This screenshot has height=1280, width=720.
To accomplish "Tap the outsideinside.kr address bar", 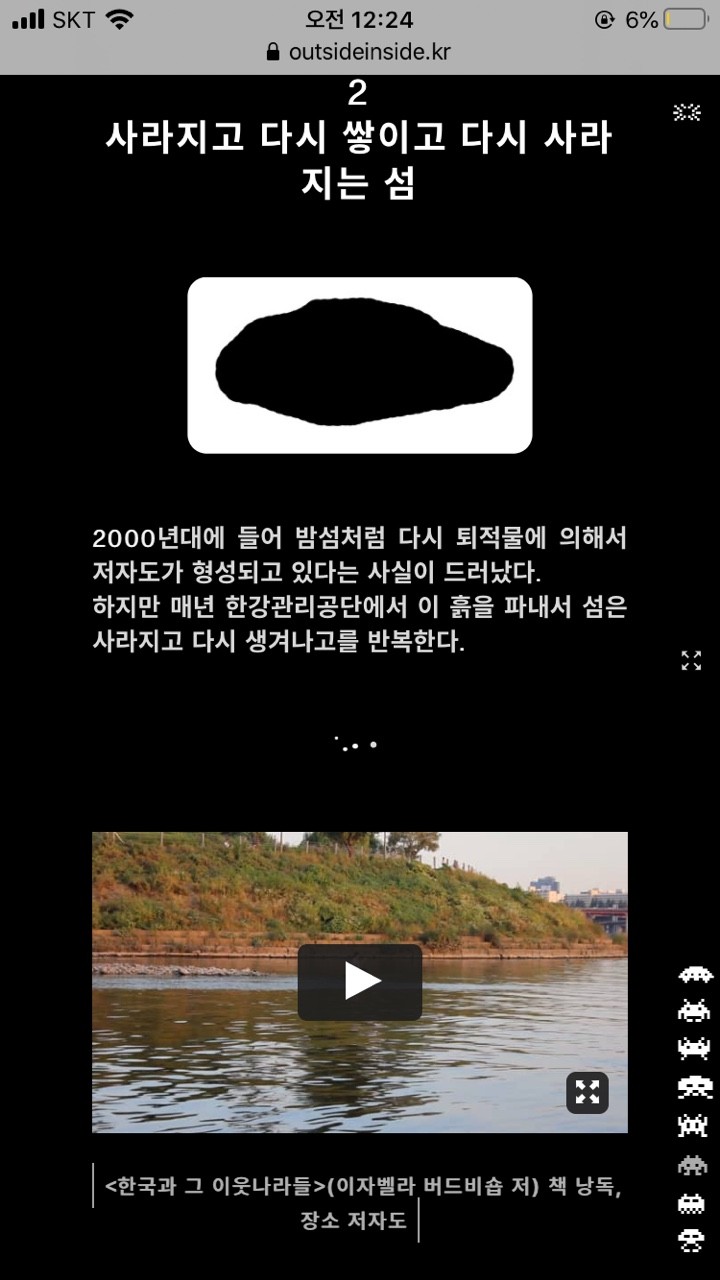I will (360, 52).
